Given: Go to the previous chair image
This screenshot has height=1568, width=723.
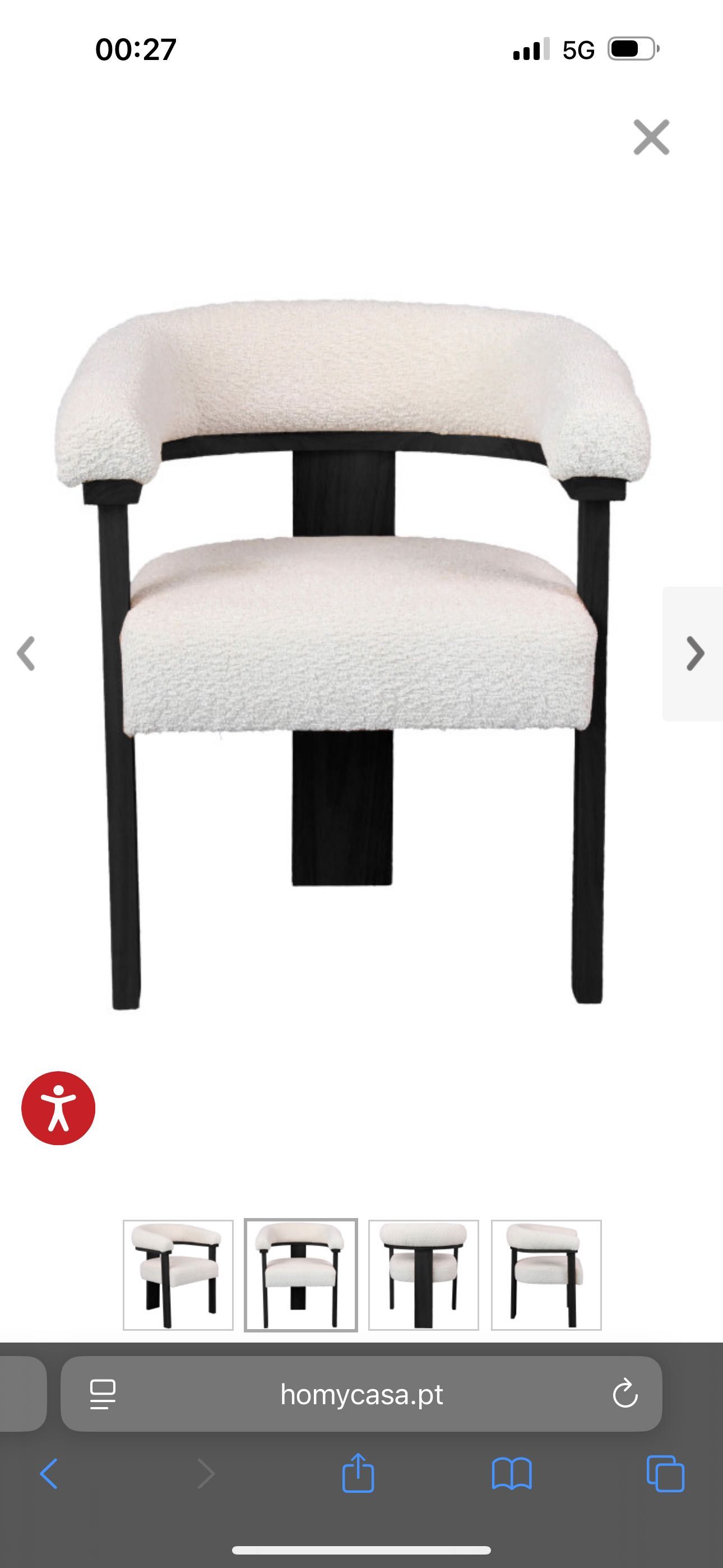Looking at the screenshot, I should click(x=26, y=654).
